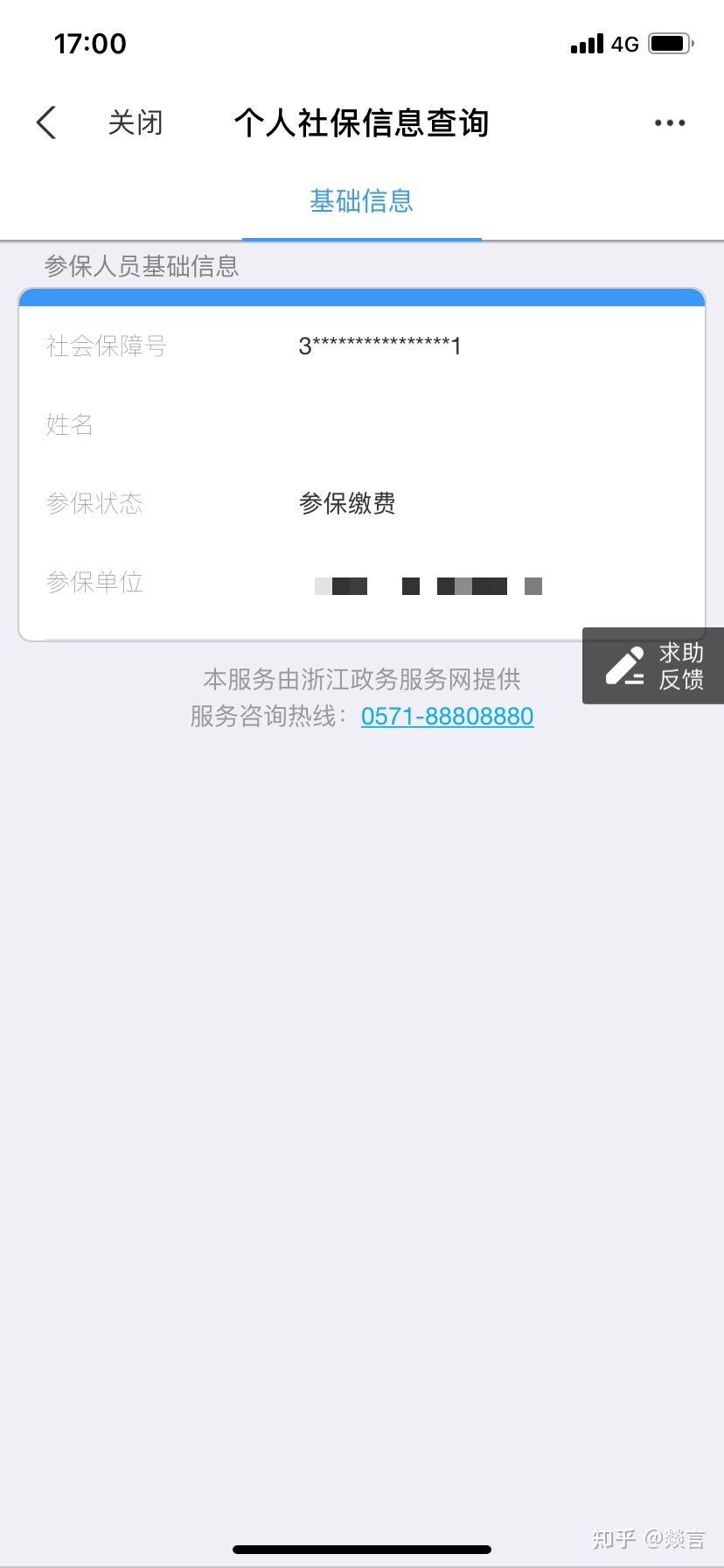The width and height of the screenshot is (724, 1568).
Task: Tap 关闭 to close the page
Action: [x=136, y=122]
